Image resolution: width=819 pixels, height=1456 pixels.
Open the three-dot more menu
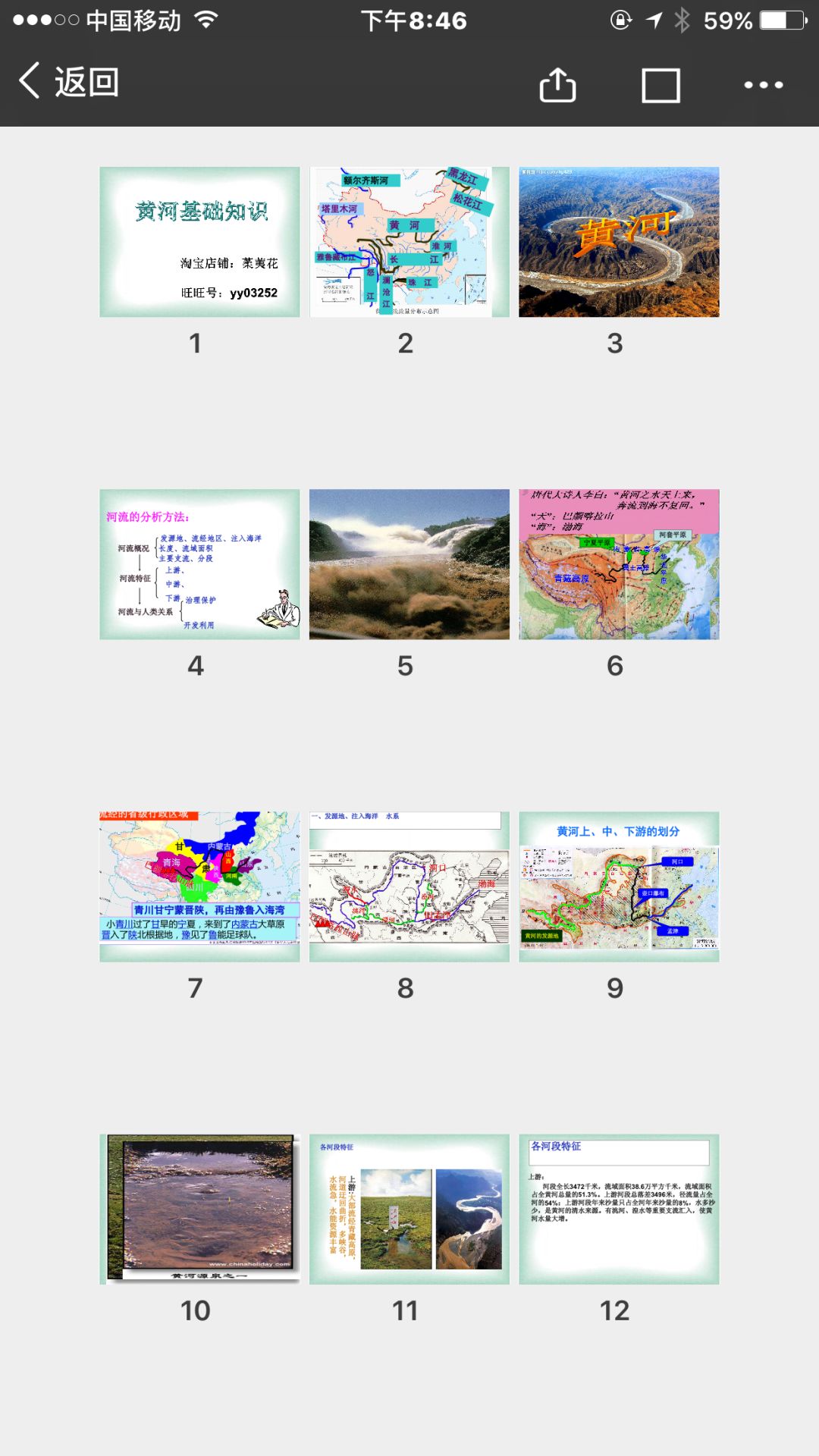coord(763,85)
